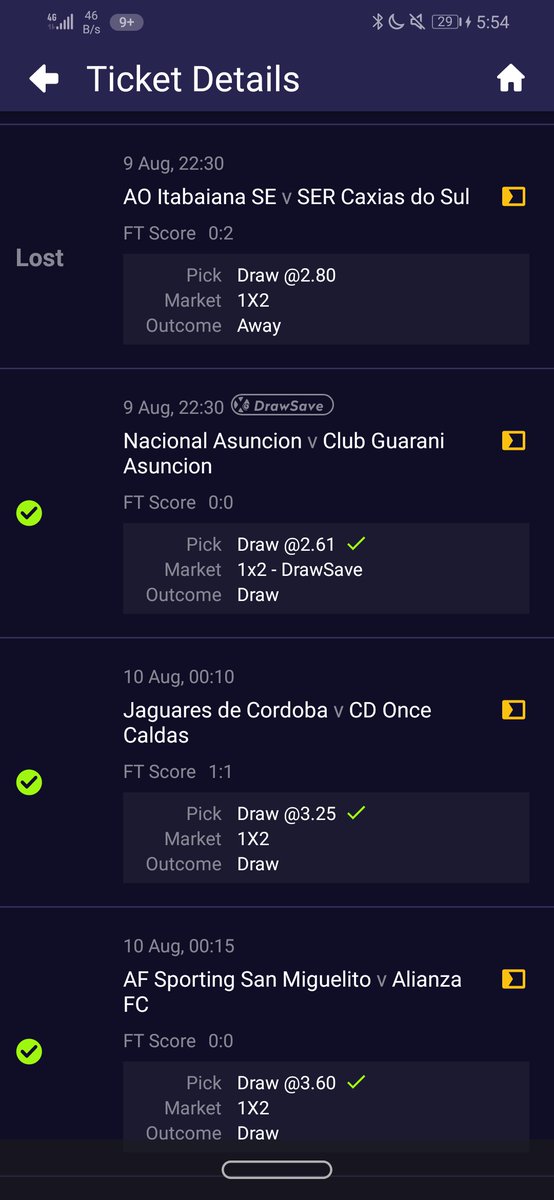This screenshot has width=554, height=1200.
Task: Open match tracker icon for AO Itabaiana SE match
Action: [x=513, y=197]
